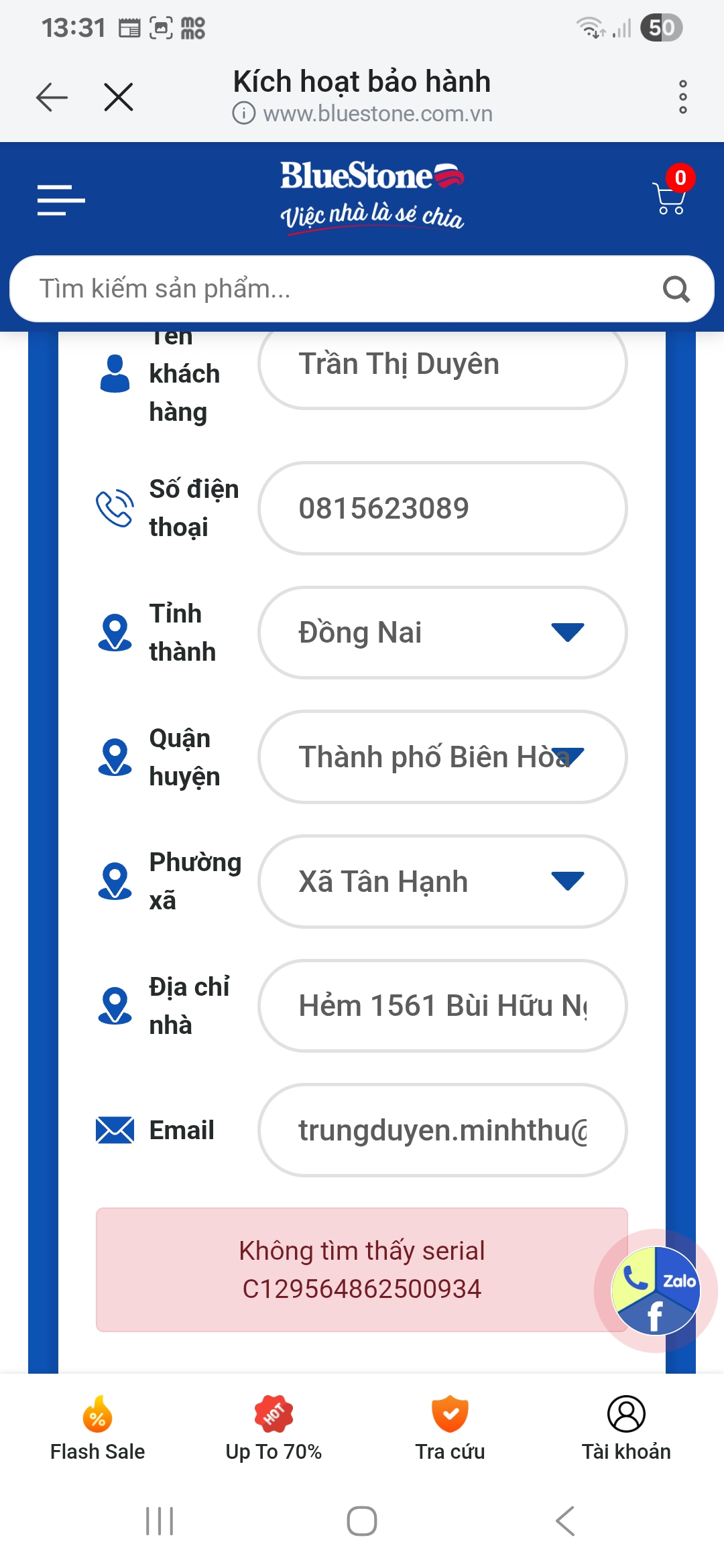Open the Up To 70% tab

[x=274, y=1429]
